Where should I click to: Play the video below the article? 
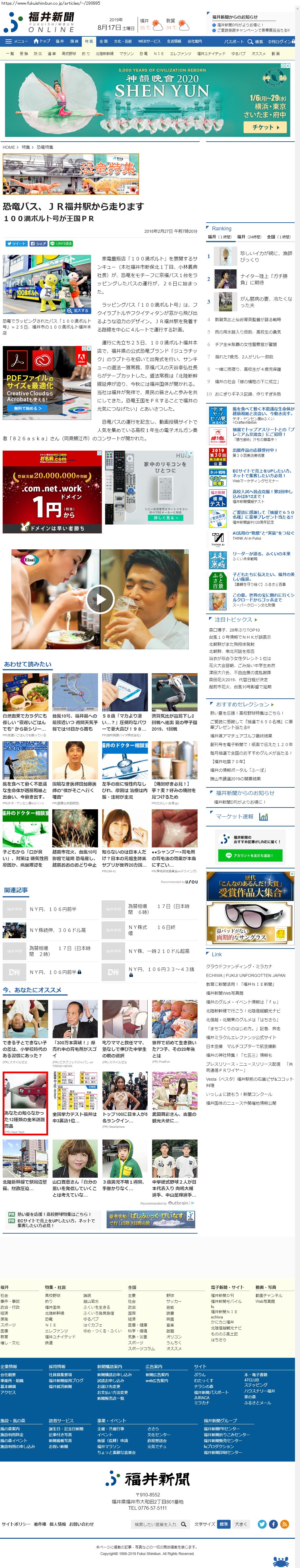100,600
